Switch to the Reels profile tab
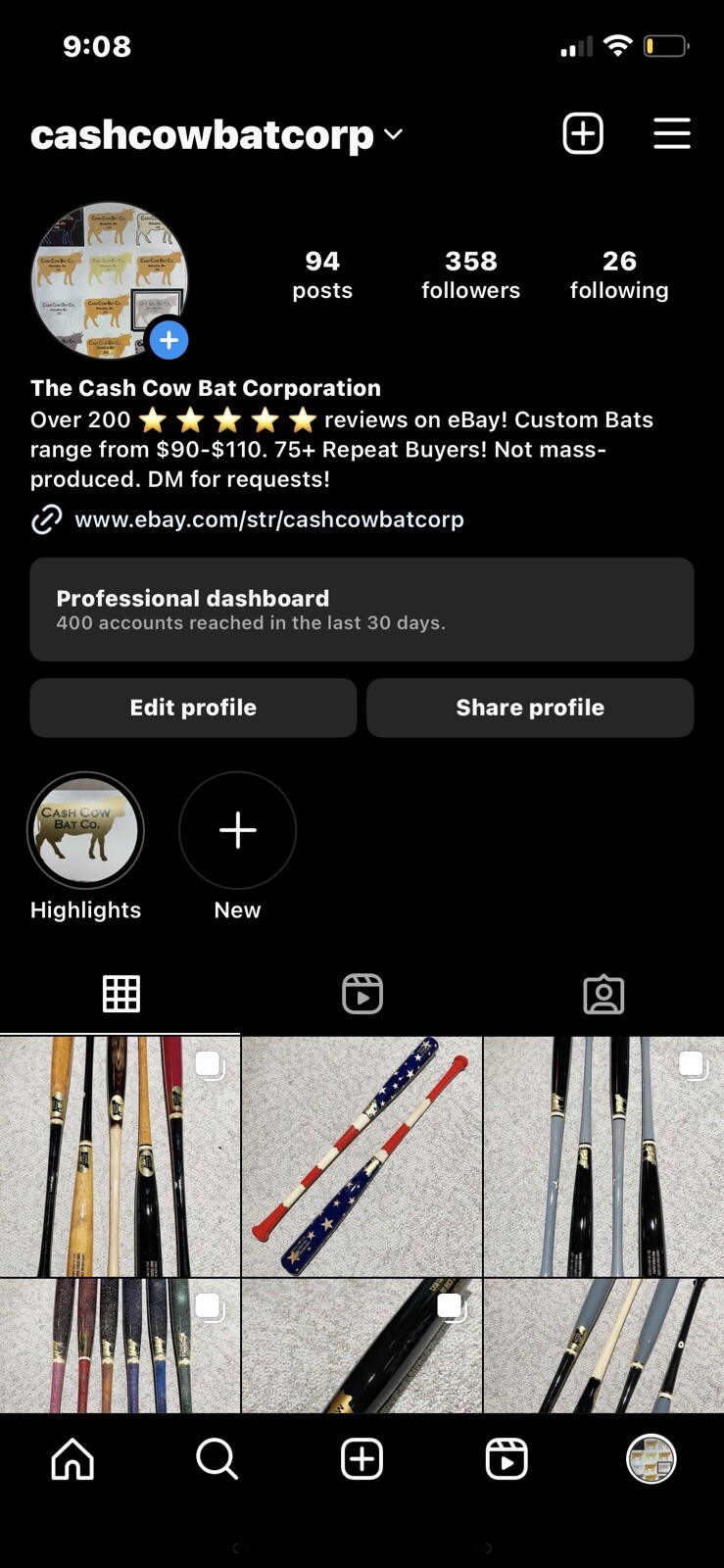This screenshot has width=724, height=1568. [362, 994]
